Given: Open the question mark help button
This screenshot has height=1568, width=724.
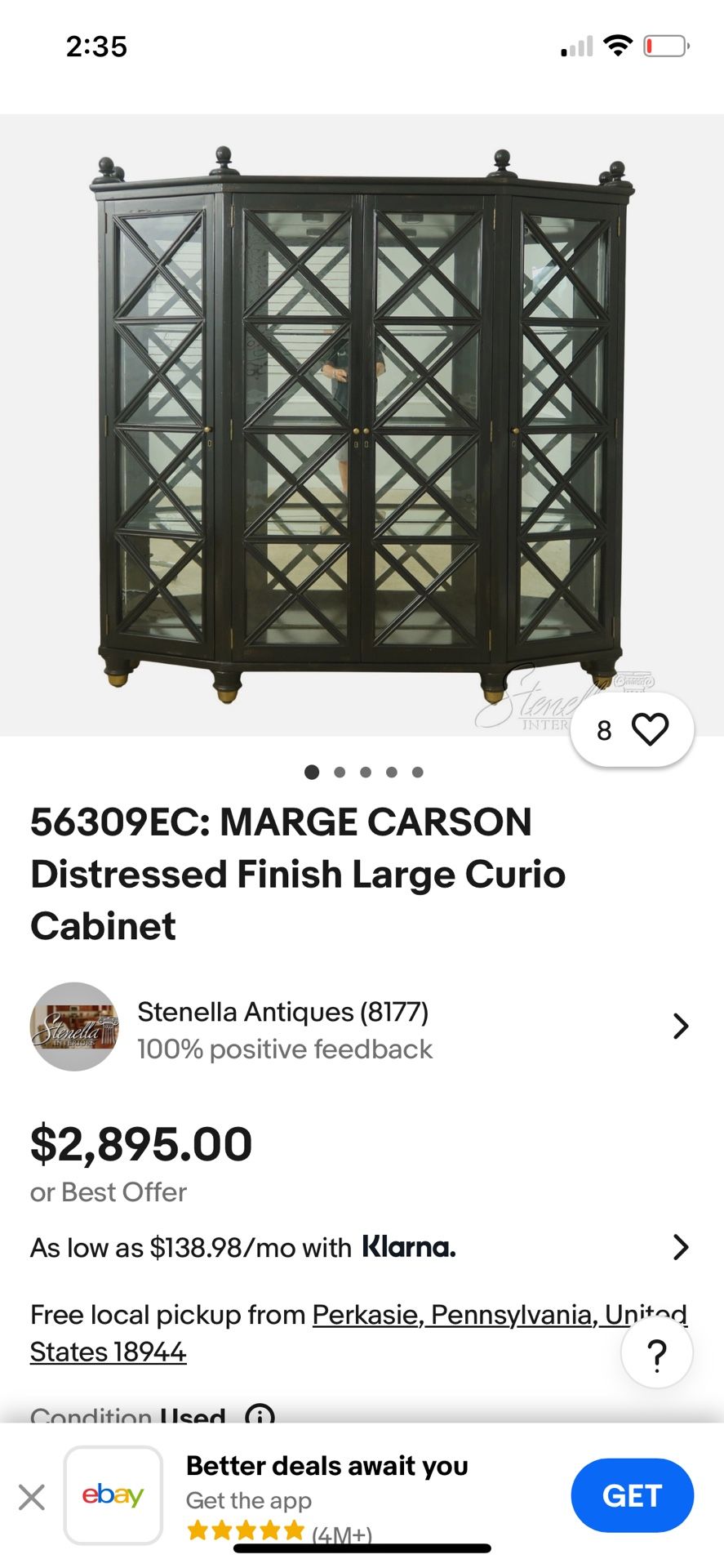Looking at the screenshot, I should click(x=656, y=1352).
